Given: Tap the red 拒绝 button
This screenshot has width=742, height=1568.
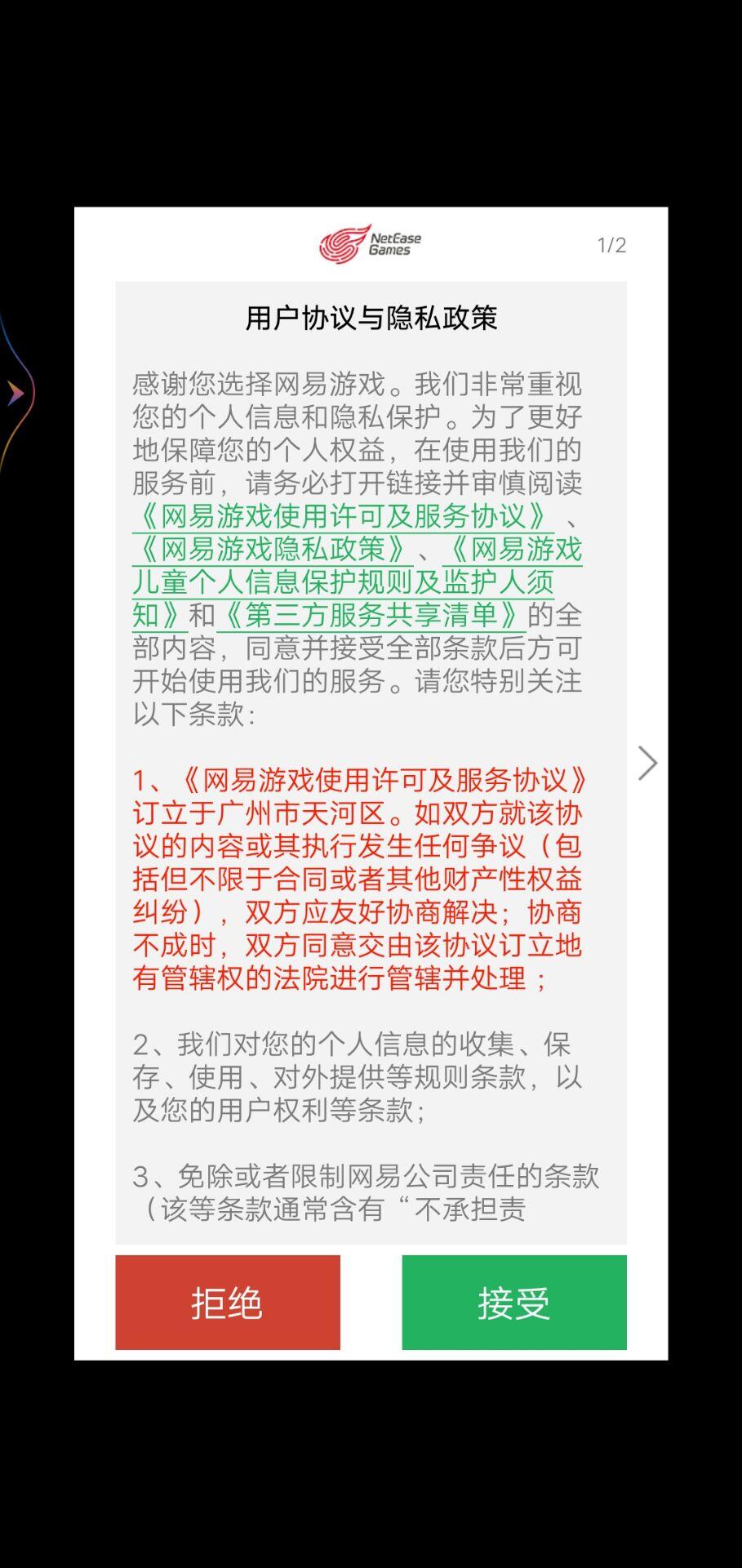Looking at the screenshot, I should pos(228,1302).
